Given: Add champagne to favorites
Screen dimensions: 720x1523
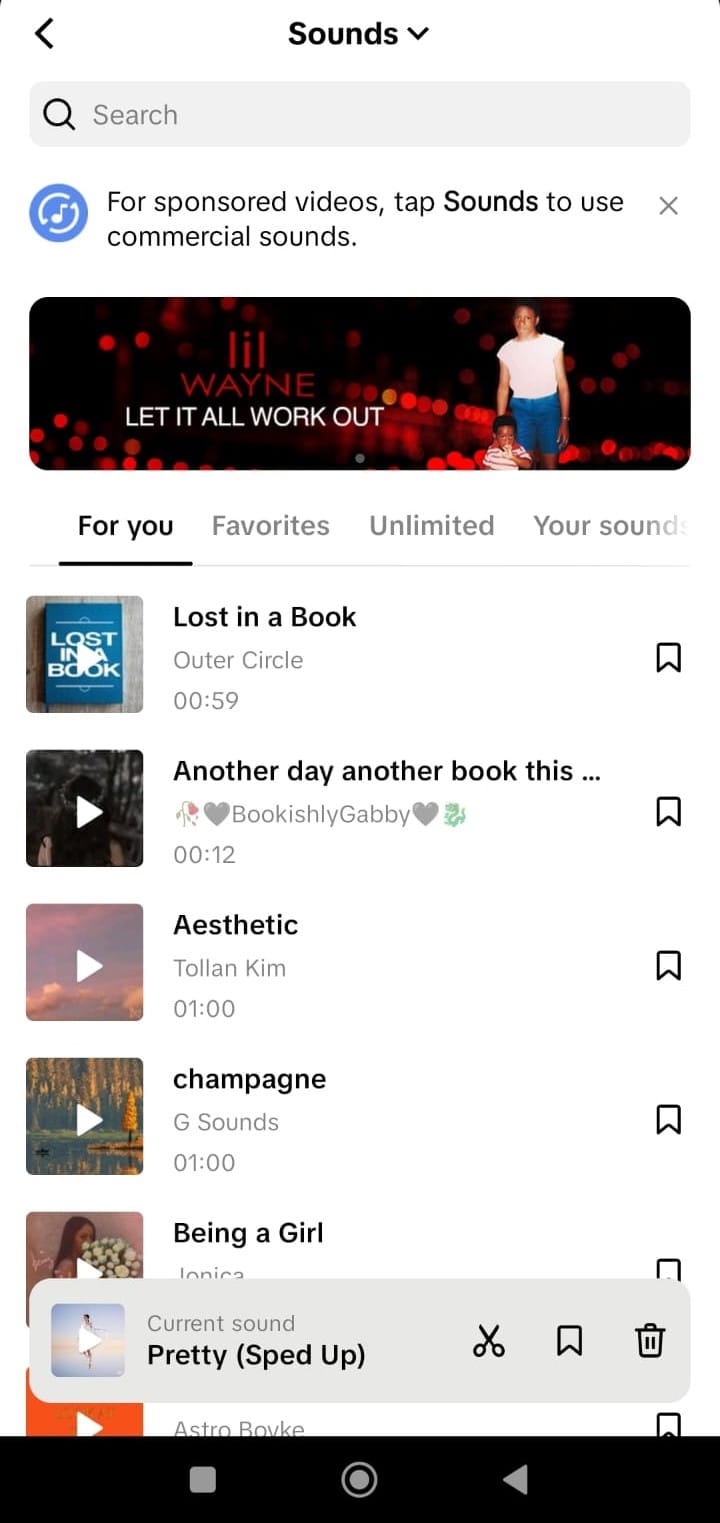Looking at the screenshot, I should click(x=668, y=1120).
